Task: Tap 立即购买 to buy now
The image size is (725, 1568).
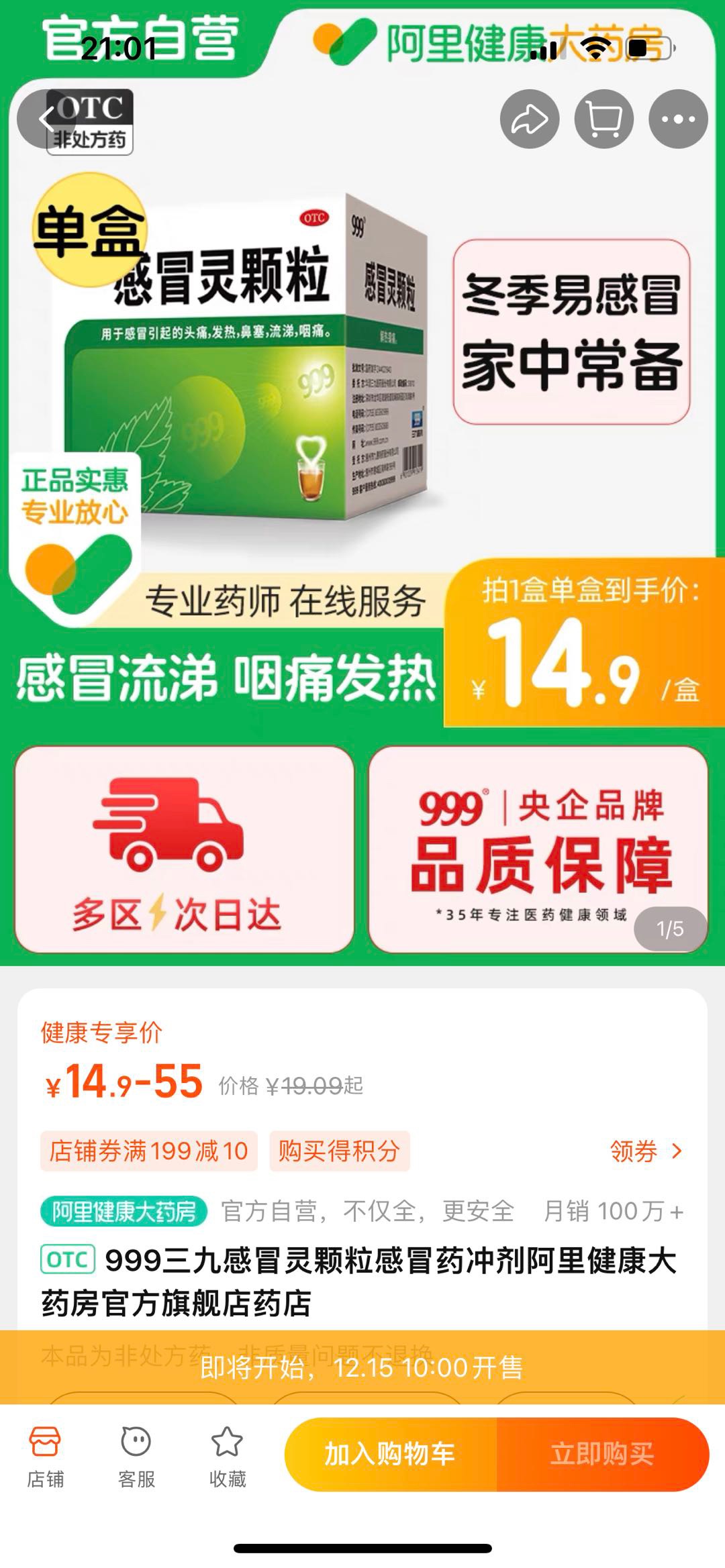Action: click(602, 1454)
